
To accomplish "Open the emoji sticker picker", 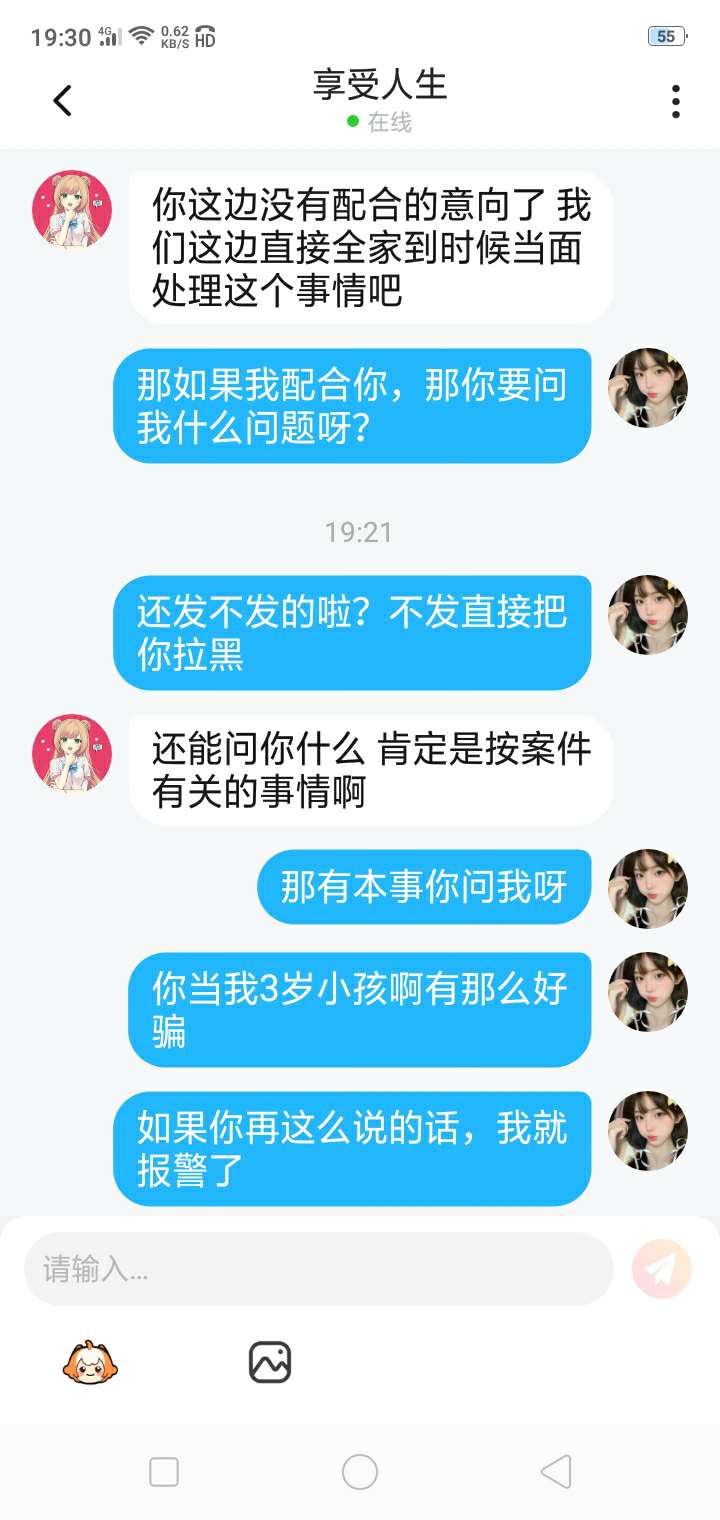I will (90, 1362).
